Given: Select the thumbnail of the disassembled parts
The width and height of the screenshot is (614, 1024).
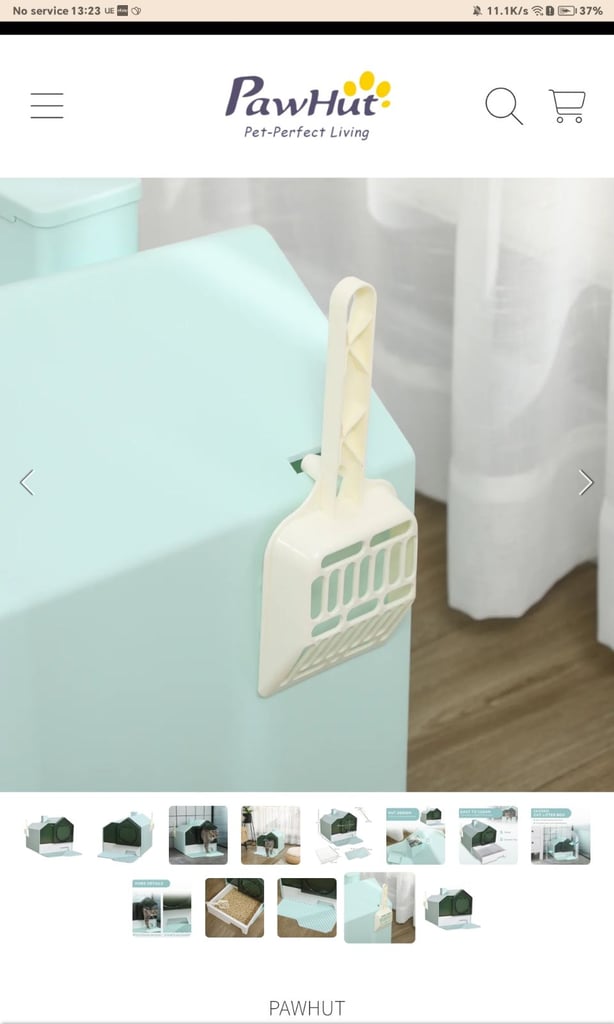Looking at the screenshot, I should (343, 835).
